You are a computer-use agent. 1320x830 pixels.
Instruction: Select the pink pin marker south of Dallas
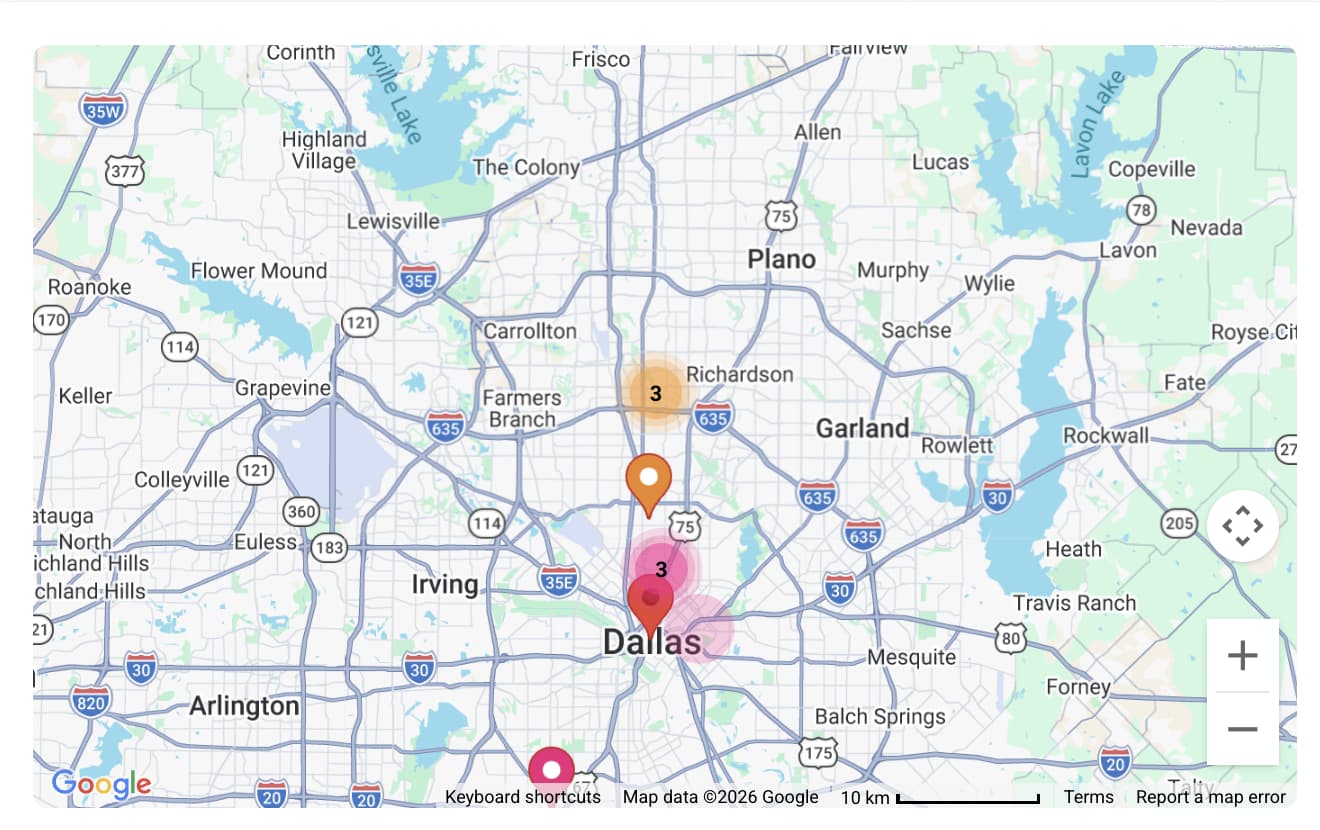[x=550, y=770]
